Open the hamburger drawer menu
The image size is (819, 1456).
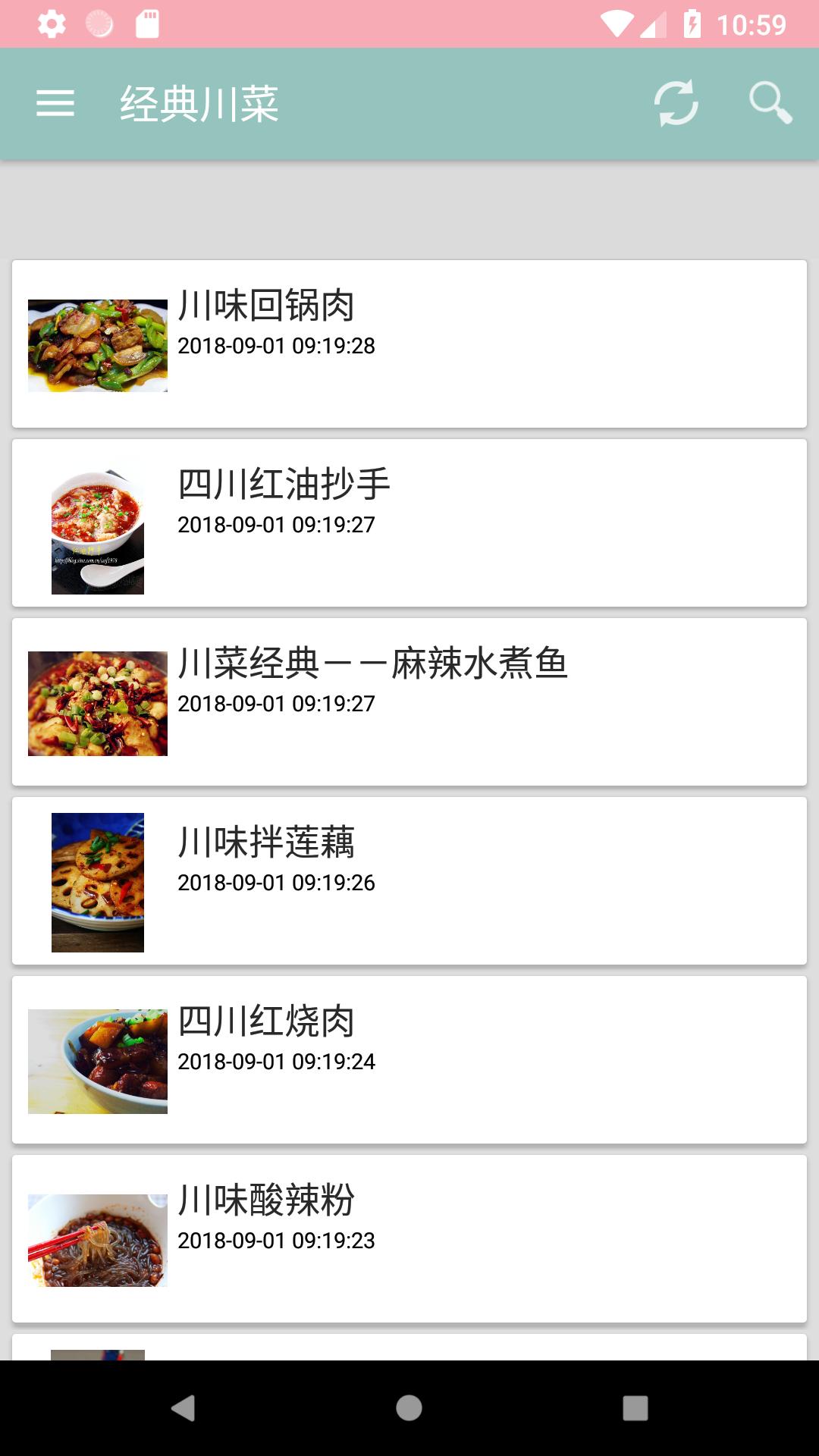(x=55, y=103)
